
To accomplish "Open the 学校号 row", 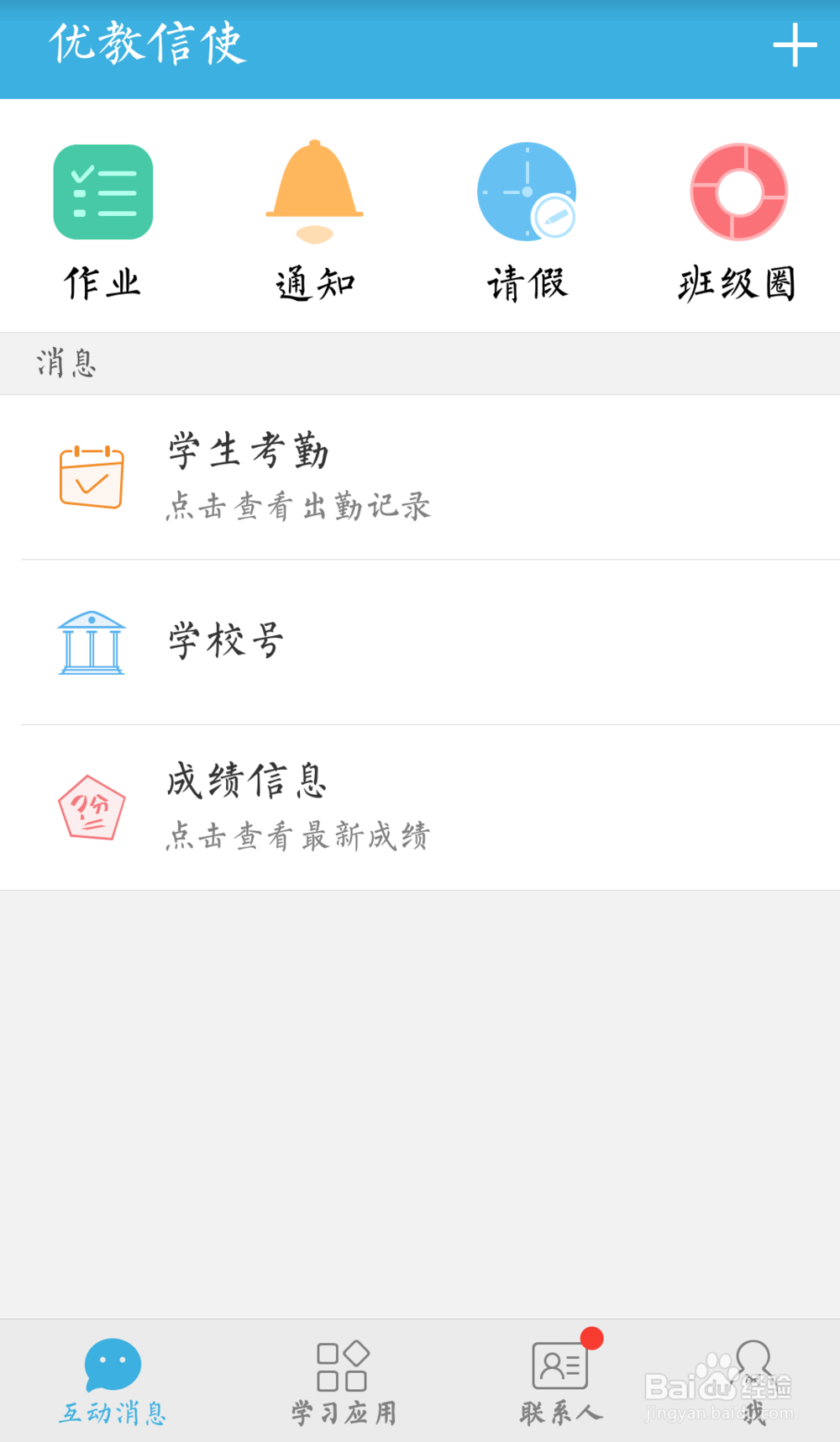I will point(420,642).
